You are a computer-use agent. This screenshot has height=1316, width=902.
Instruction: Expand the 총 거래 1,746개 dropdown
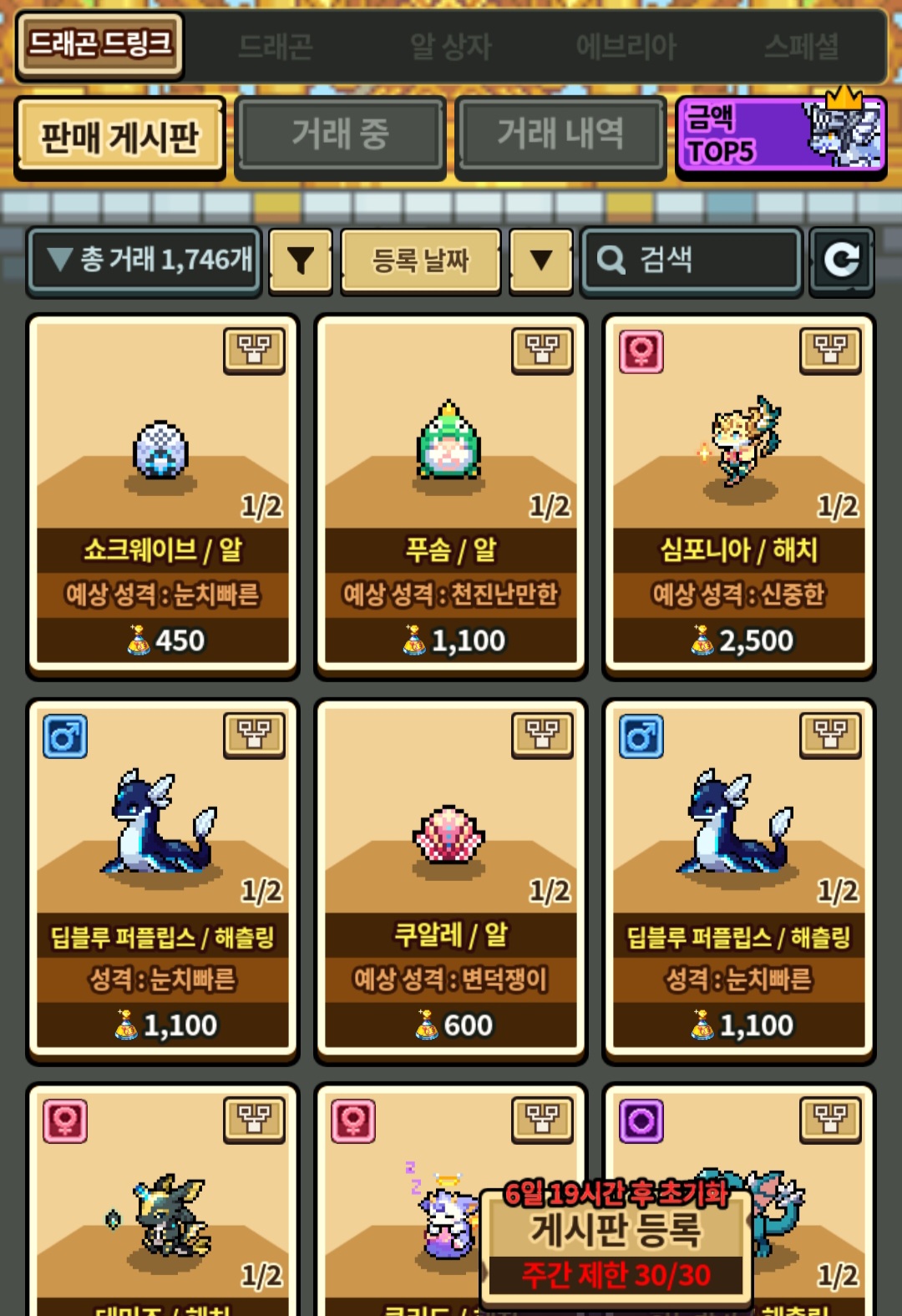pyautogui.click(x=144, y=261)
